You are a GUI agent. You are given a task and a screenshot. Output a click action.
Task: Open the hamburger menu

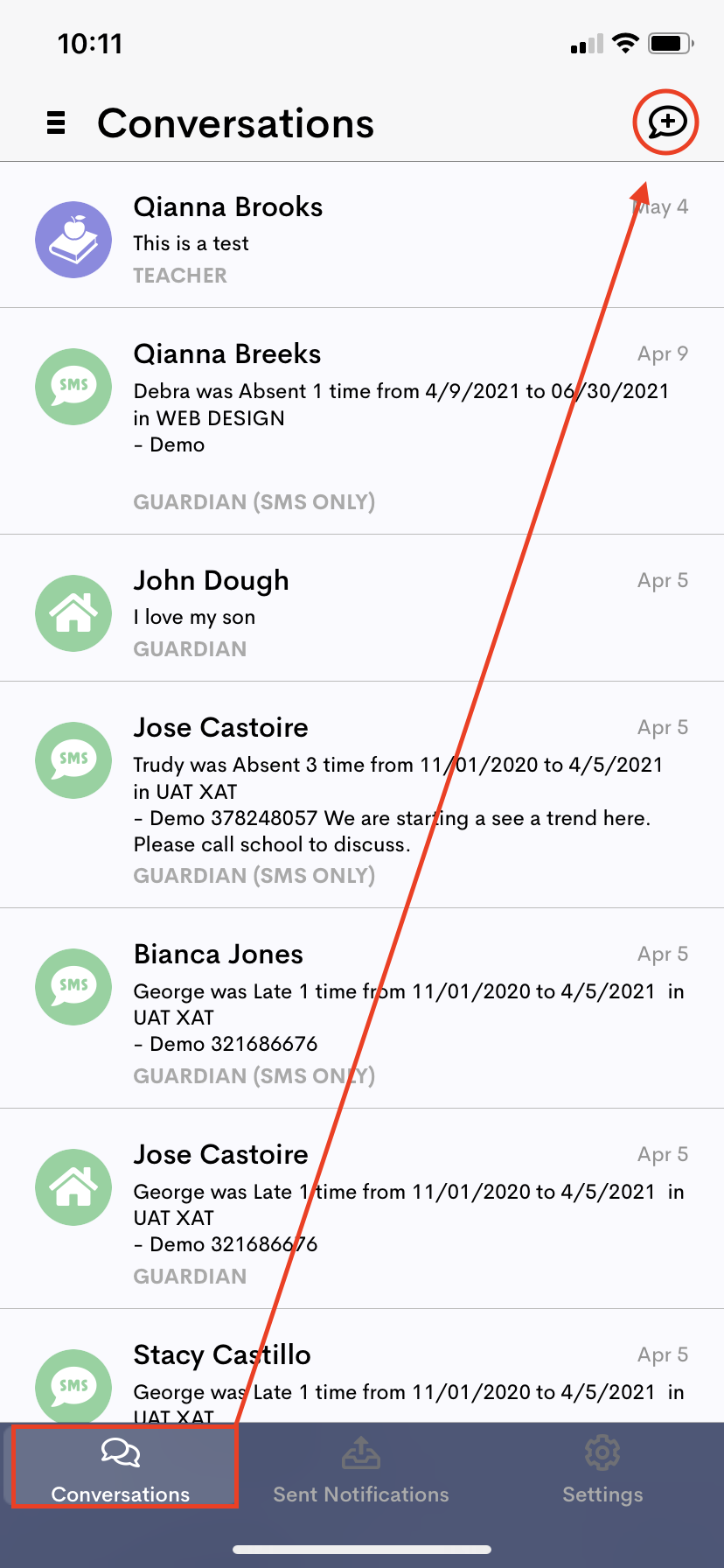pos(56,122)
